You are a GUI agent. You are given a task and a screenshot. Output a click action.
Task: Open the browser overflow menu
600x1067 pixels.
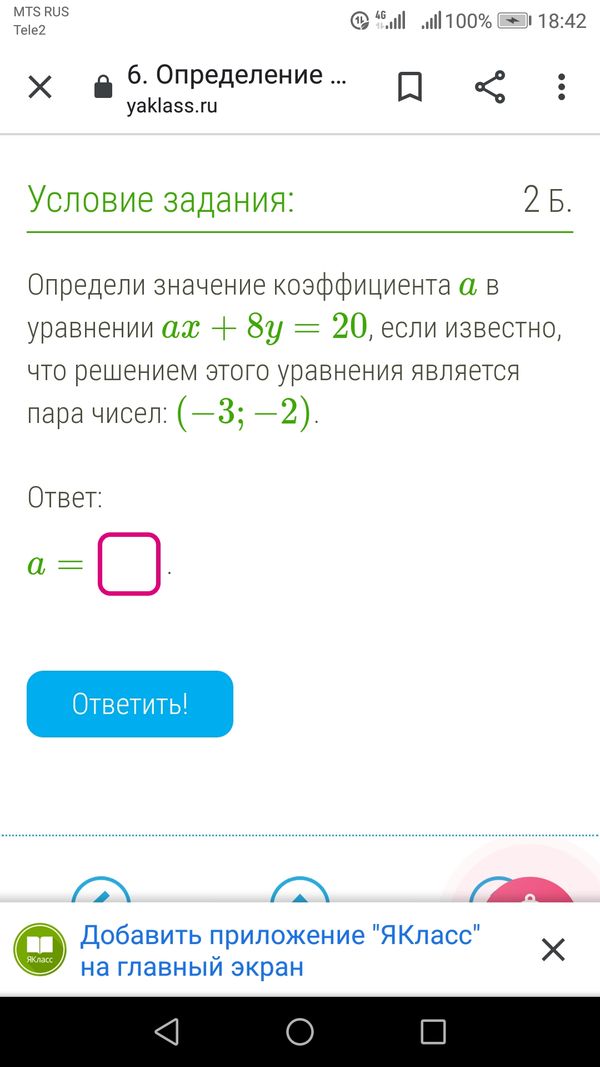pos(563,88)
